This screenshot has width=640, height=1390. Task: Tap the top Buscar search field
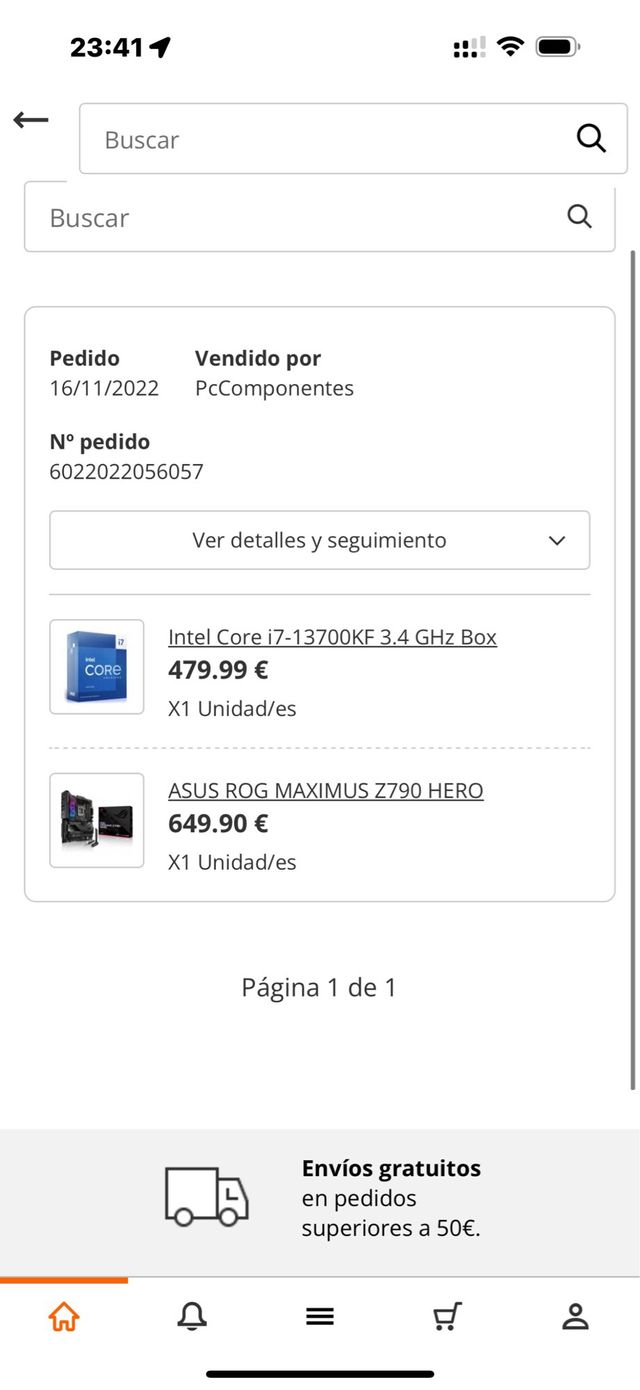(x=320, y=139)
